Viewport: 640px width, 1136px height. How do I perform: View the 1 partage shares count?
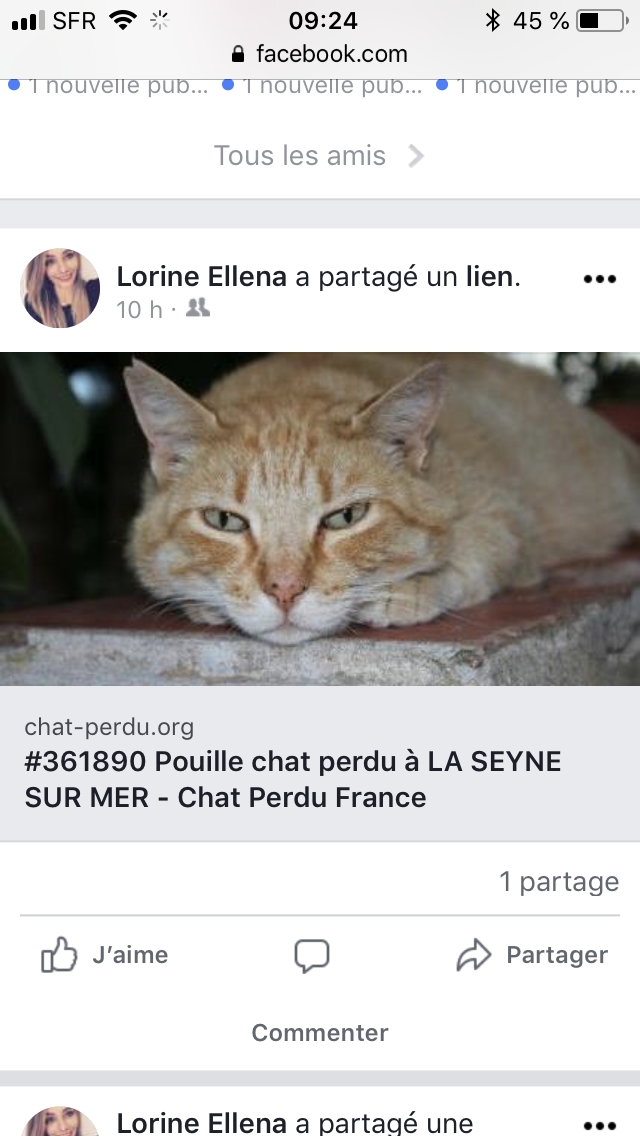pyautogui.click(x=559, y=881)
